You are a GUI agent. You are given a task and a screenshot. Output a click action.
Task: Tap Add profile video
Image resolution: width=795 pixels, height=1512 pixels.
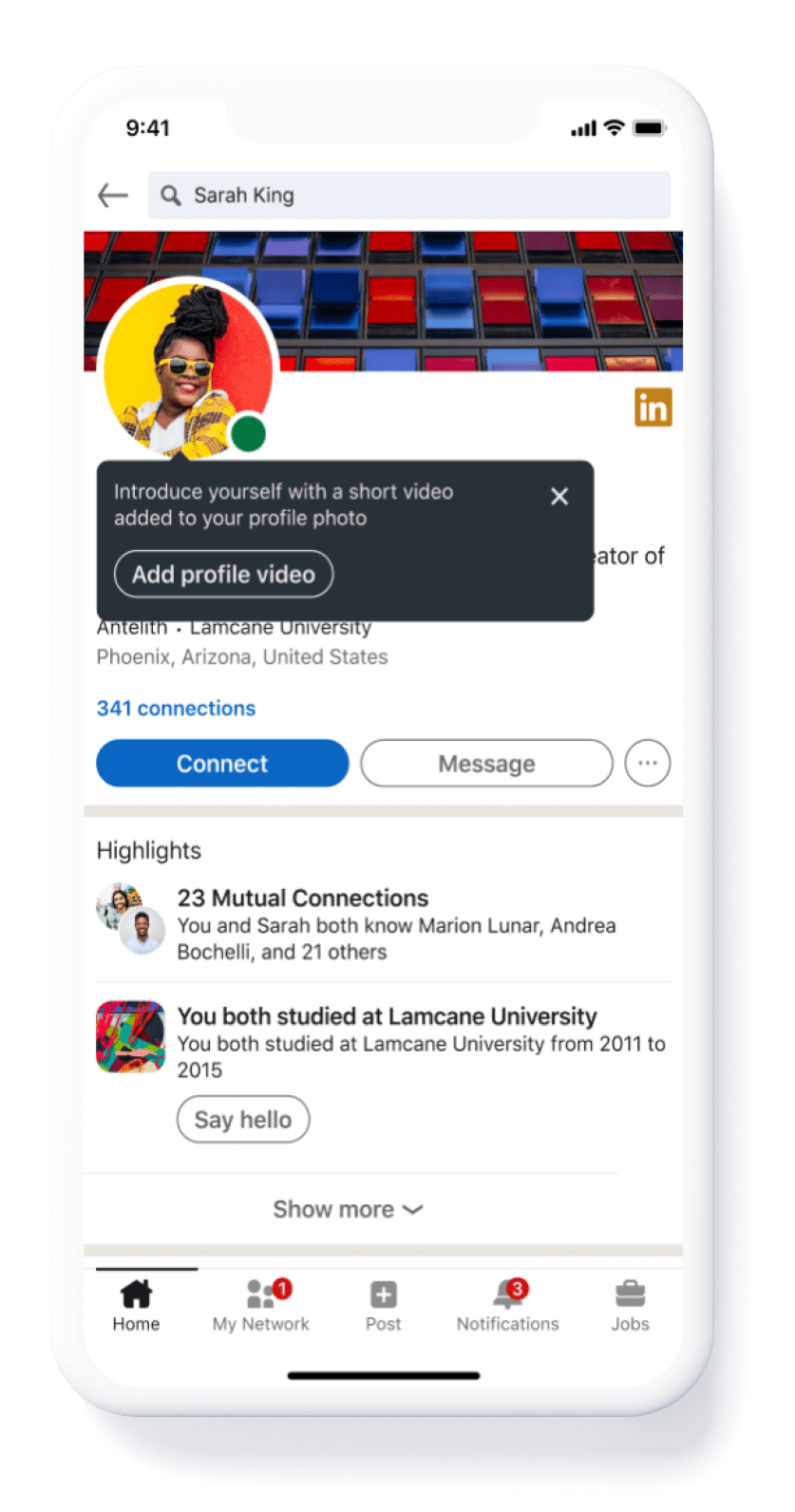[223, 575]
